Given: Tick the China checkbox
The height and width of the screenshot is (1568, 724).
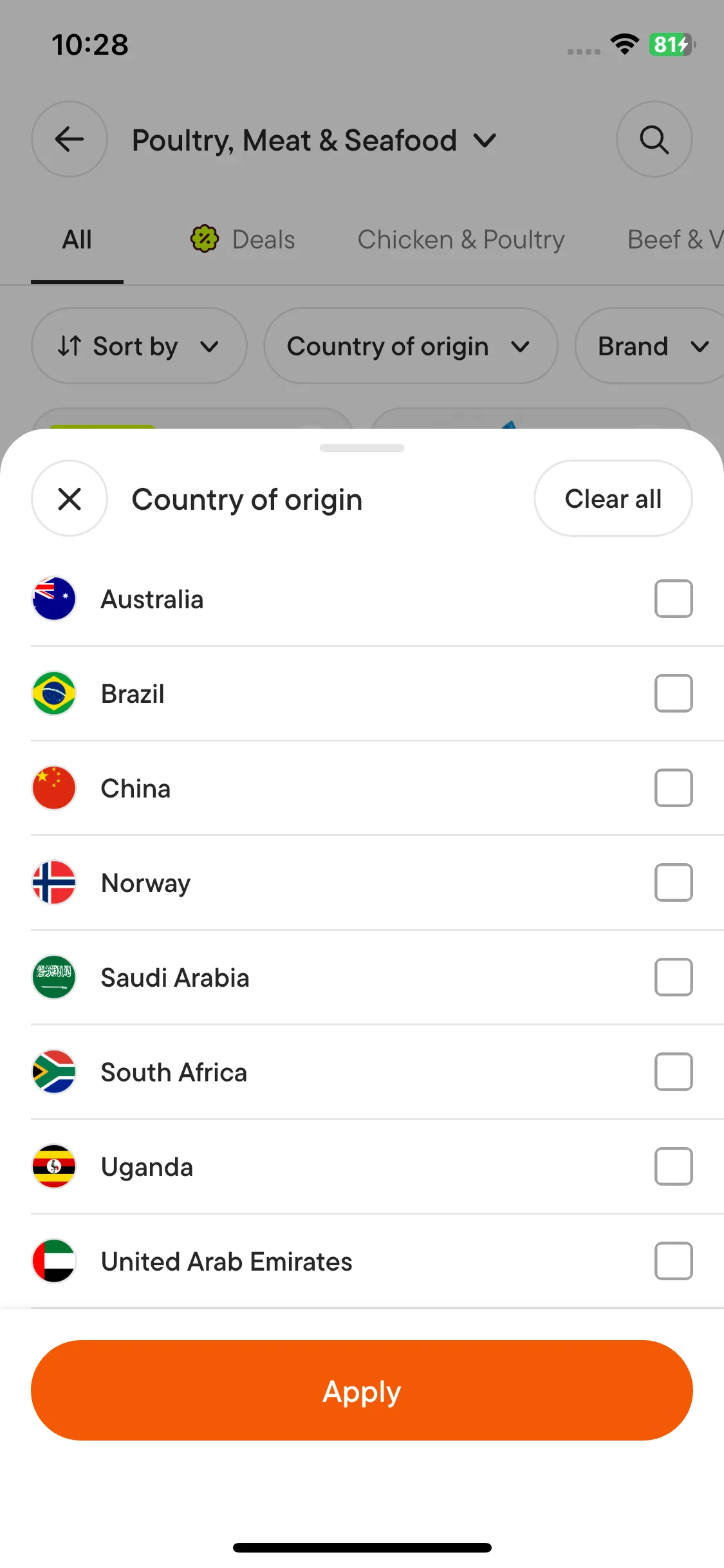Looking at the screenshot, I should [x=673, y=788].
